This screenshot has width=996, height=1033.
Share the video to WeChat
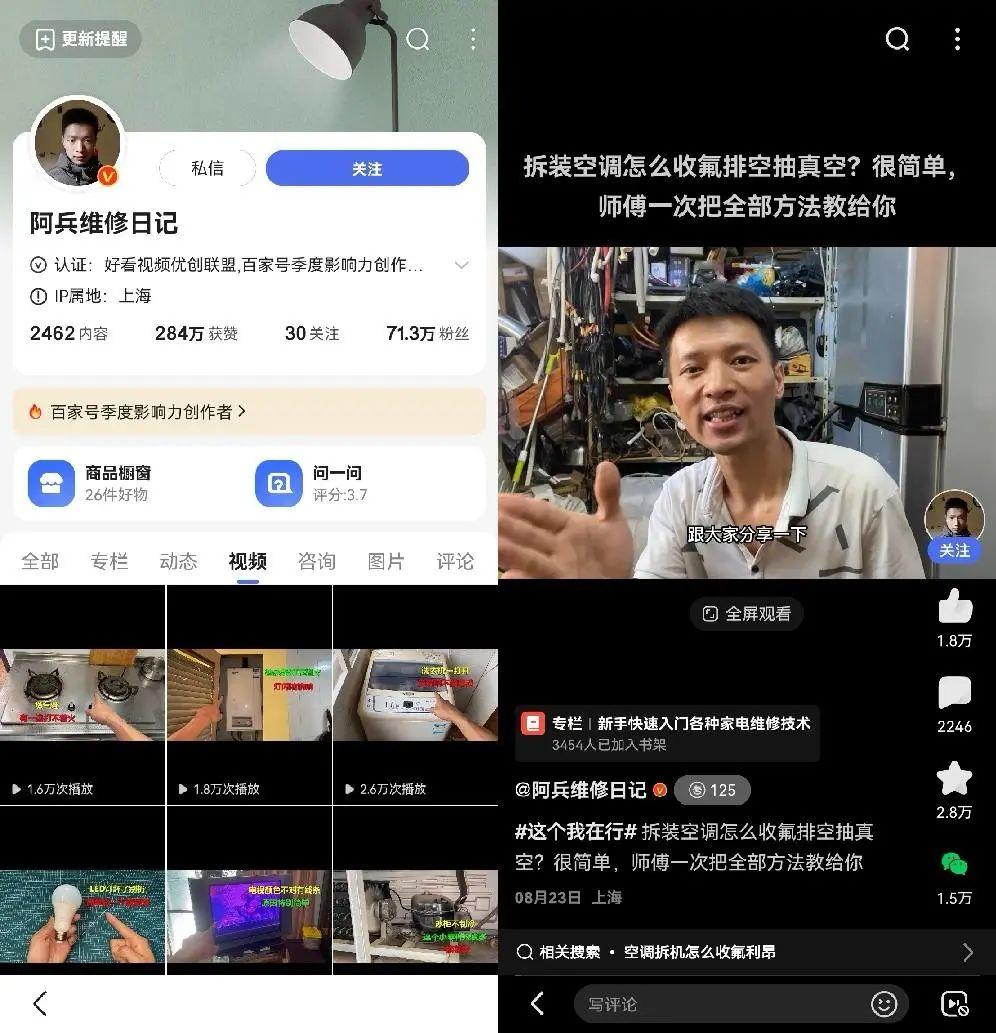pyautogui.click(x=955, y=864)
